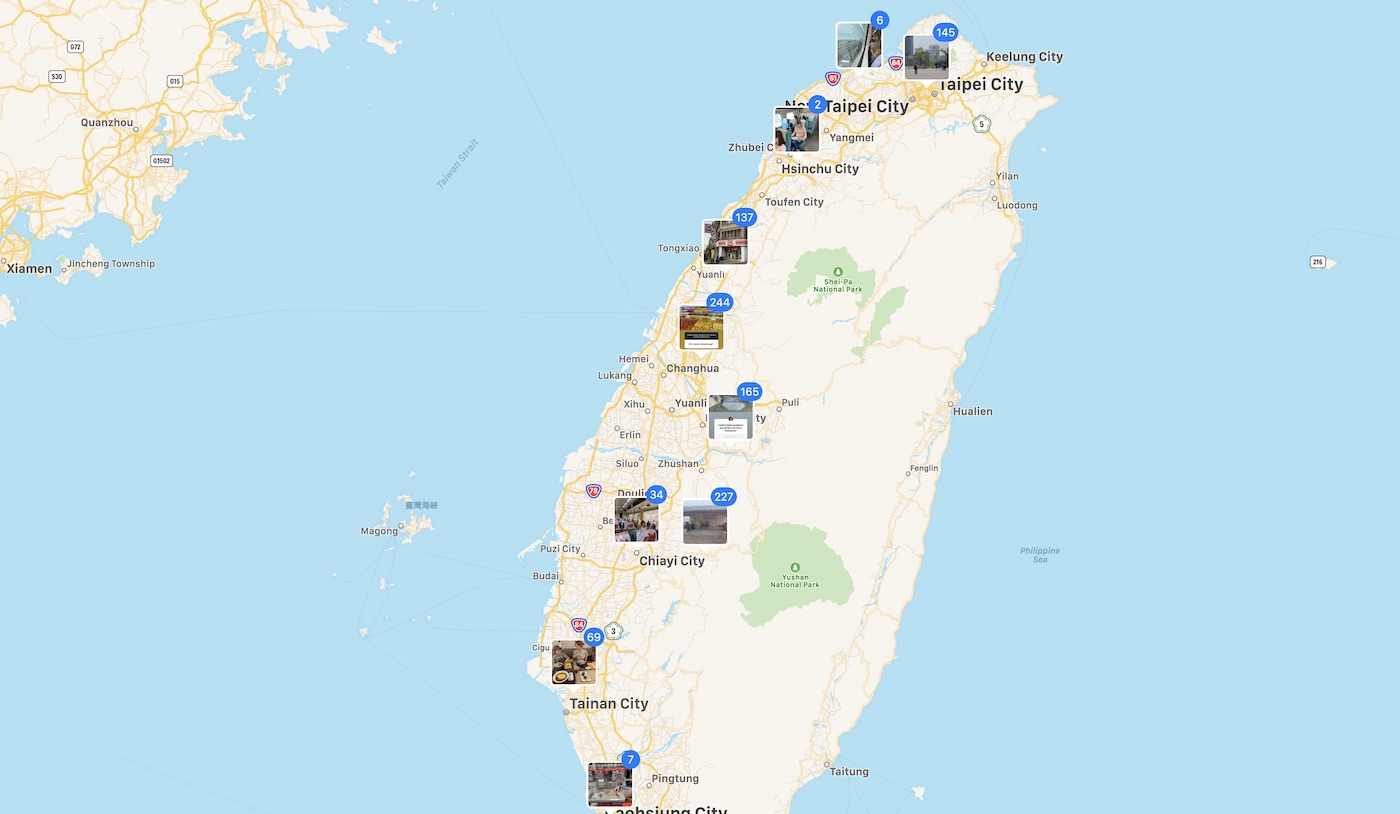
Task: Open the 227-photo cluster northeast of Chiayi City
Action: [704, 522]
